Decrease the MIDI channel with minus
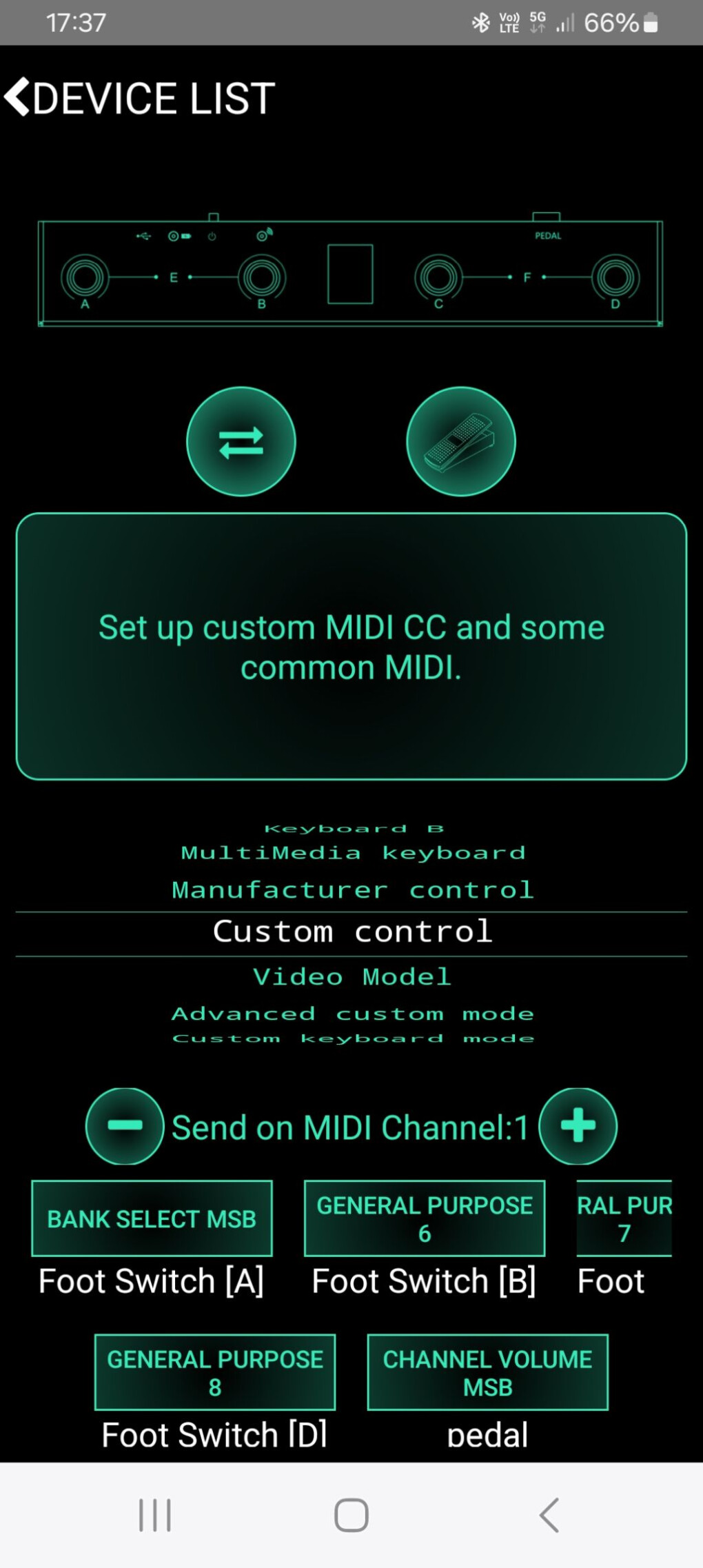 pos(125,1125)
